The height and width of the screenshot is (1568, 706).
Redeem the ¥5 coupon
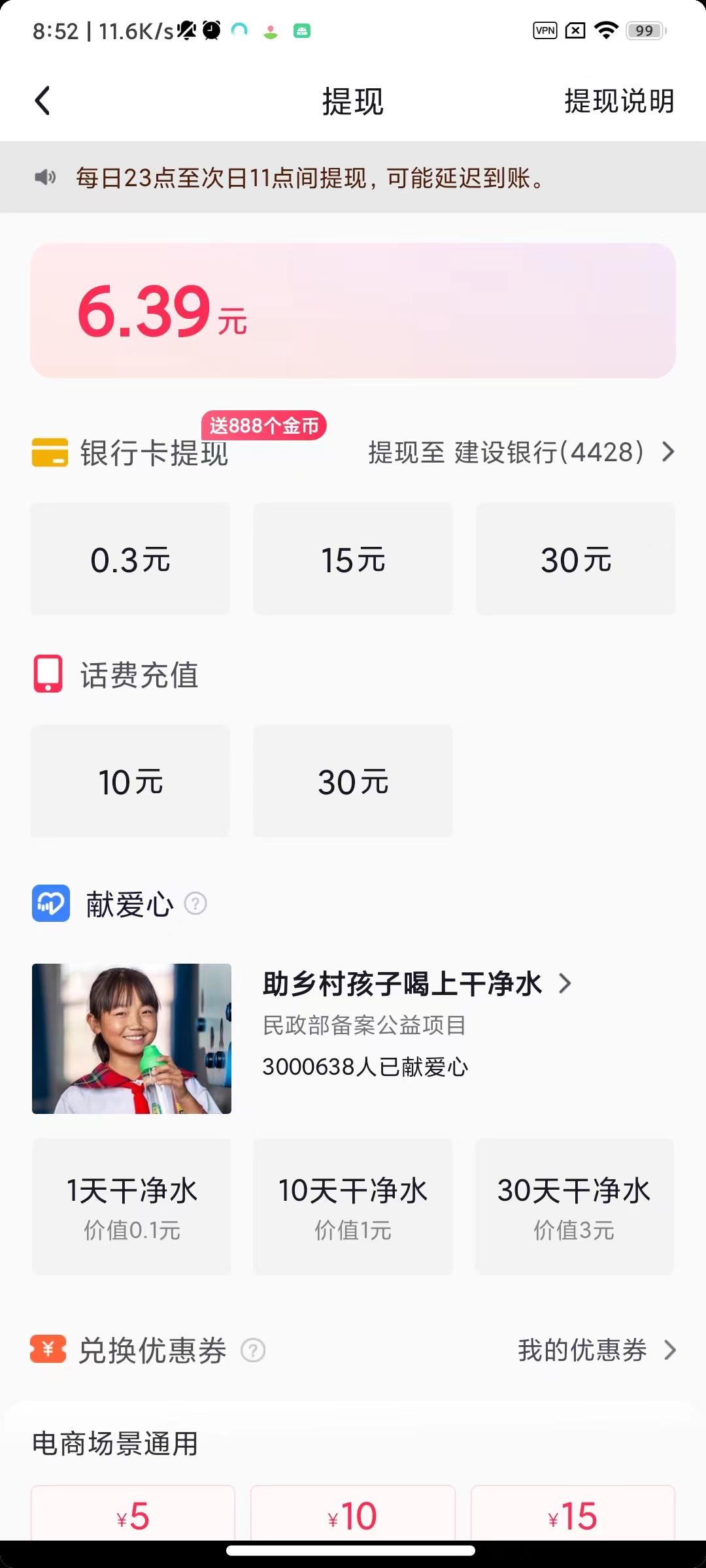[133, 1516]
